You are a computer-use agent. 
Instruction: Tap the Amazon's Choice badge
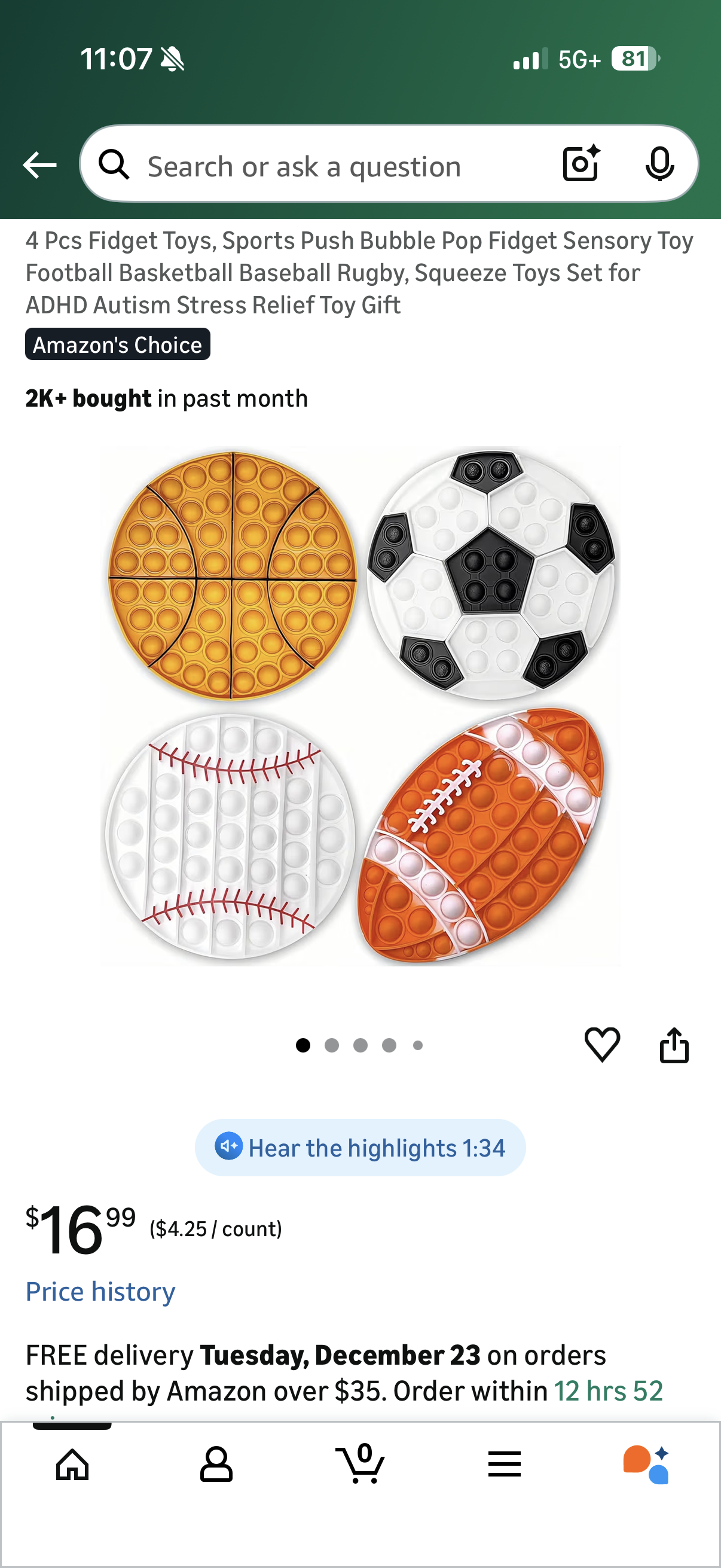(117, 344)
